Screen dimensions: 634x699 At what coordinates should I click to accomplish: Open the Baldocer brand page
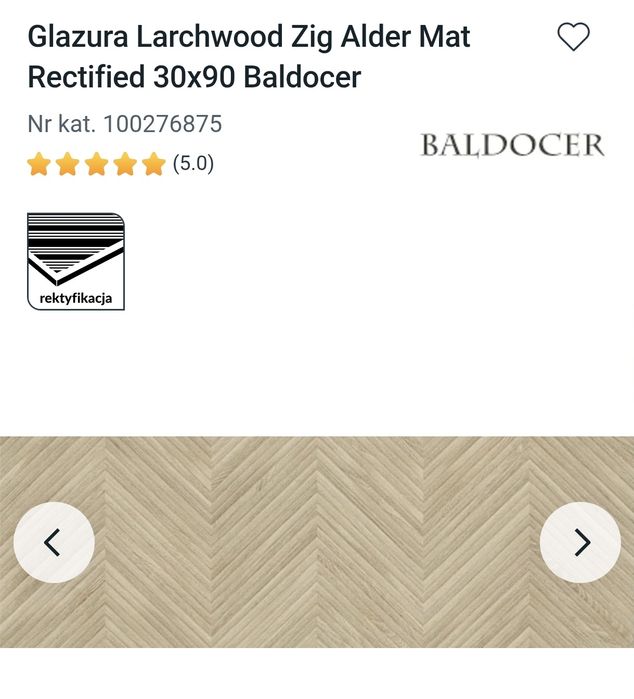pos(512,146)
